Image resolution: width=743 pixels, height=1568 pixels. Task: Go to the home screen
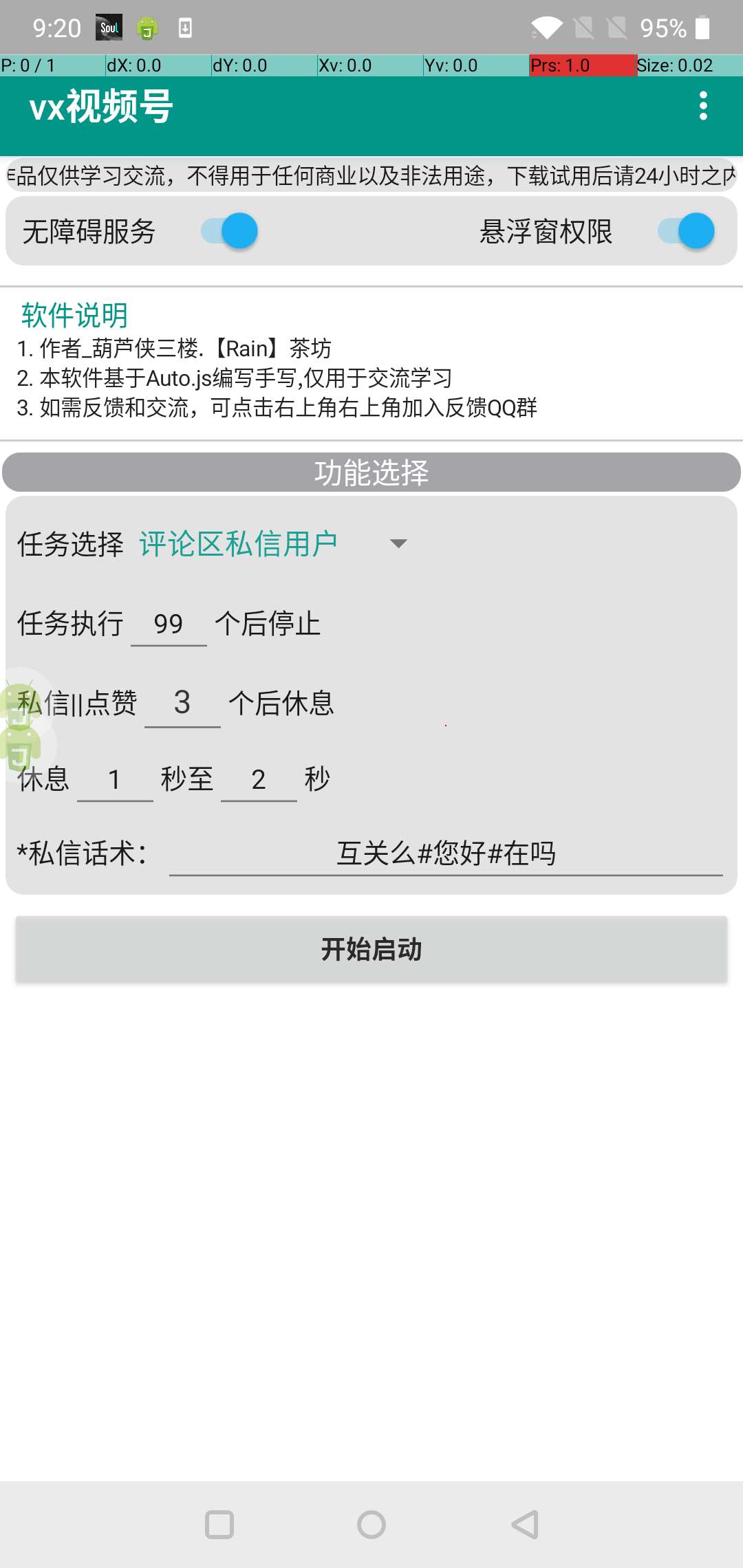pyautogui.click(x=371, y=1525)
